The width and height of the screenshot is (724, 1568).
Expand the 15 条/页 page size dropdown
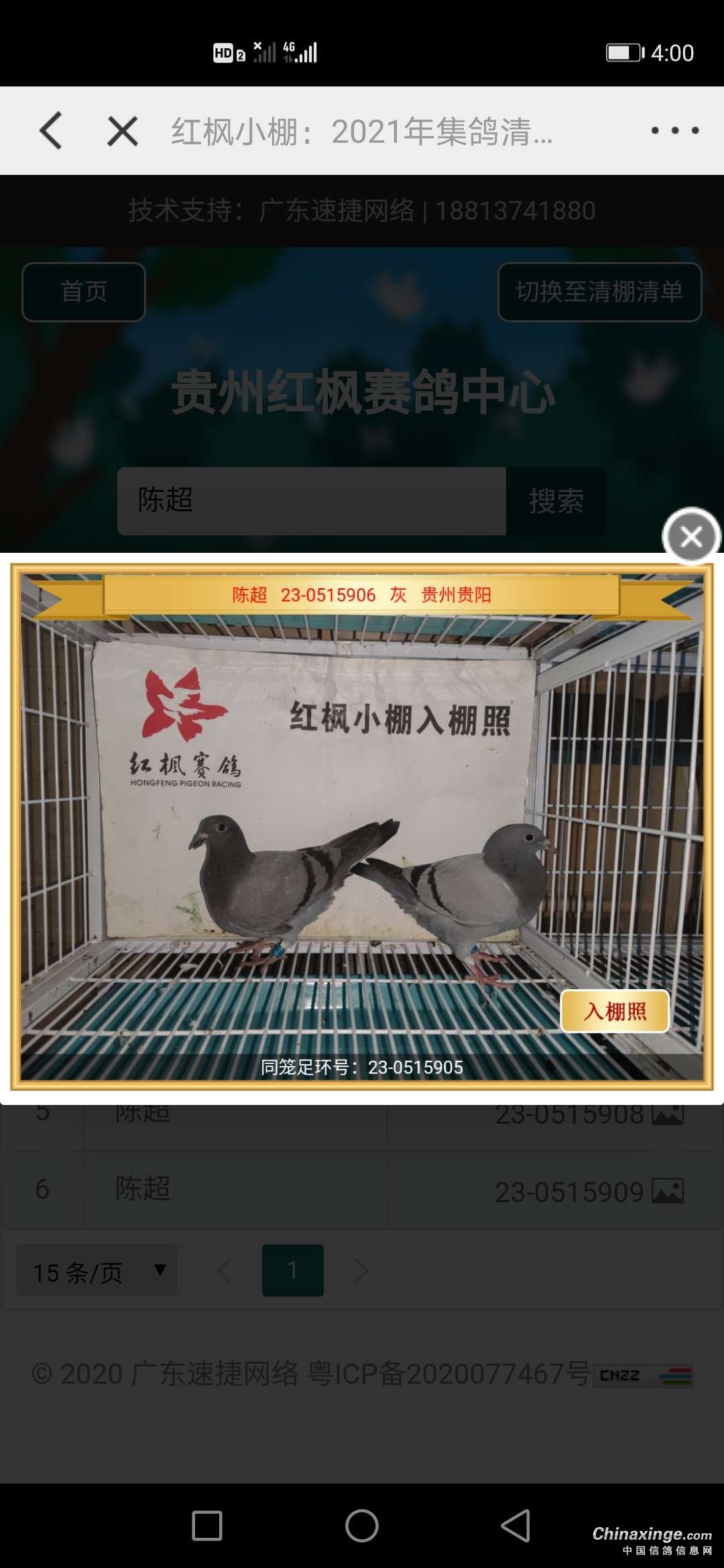click(97, 1270)
